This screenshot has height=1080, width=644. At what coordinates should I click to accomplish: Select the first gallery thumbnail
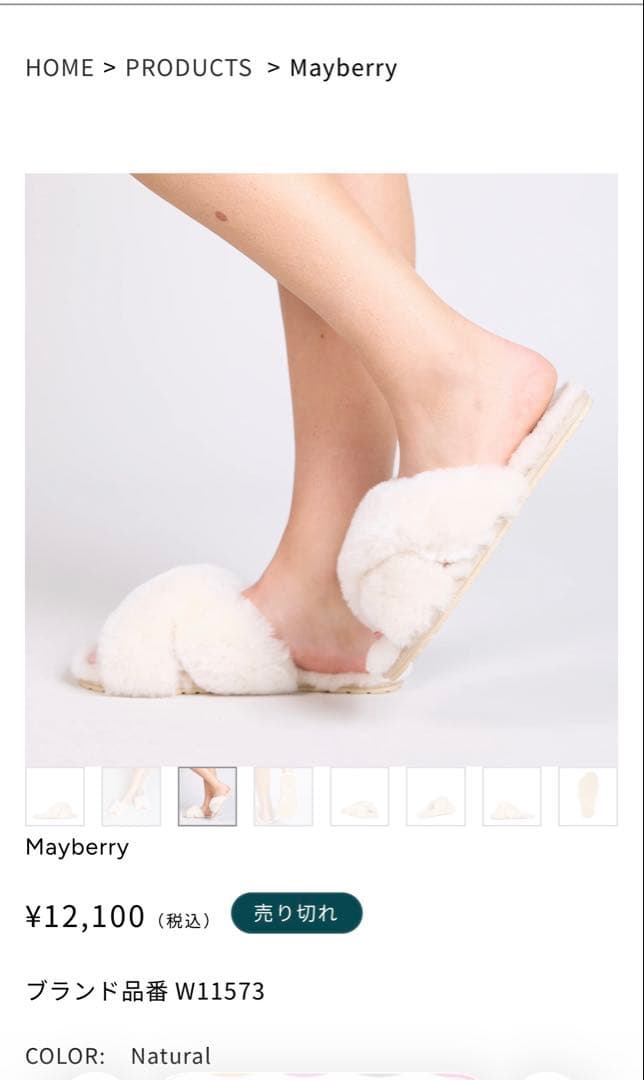tap(55, 796)
